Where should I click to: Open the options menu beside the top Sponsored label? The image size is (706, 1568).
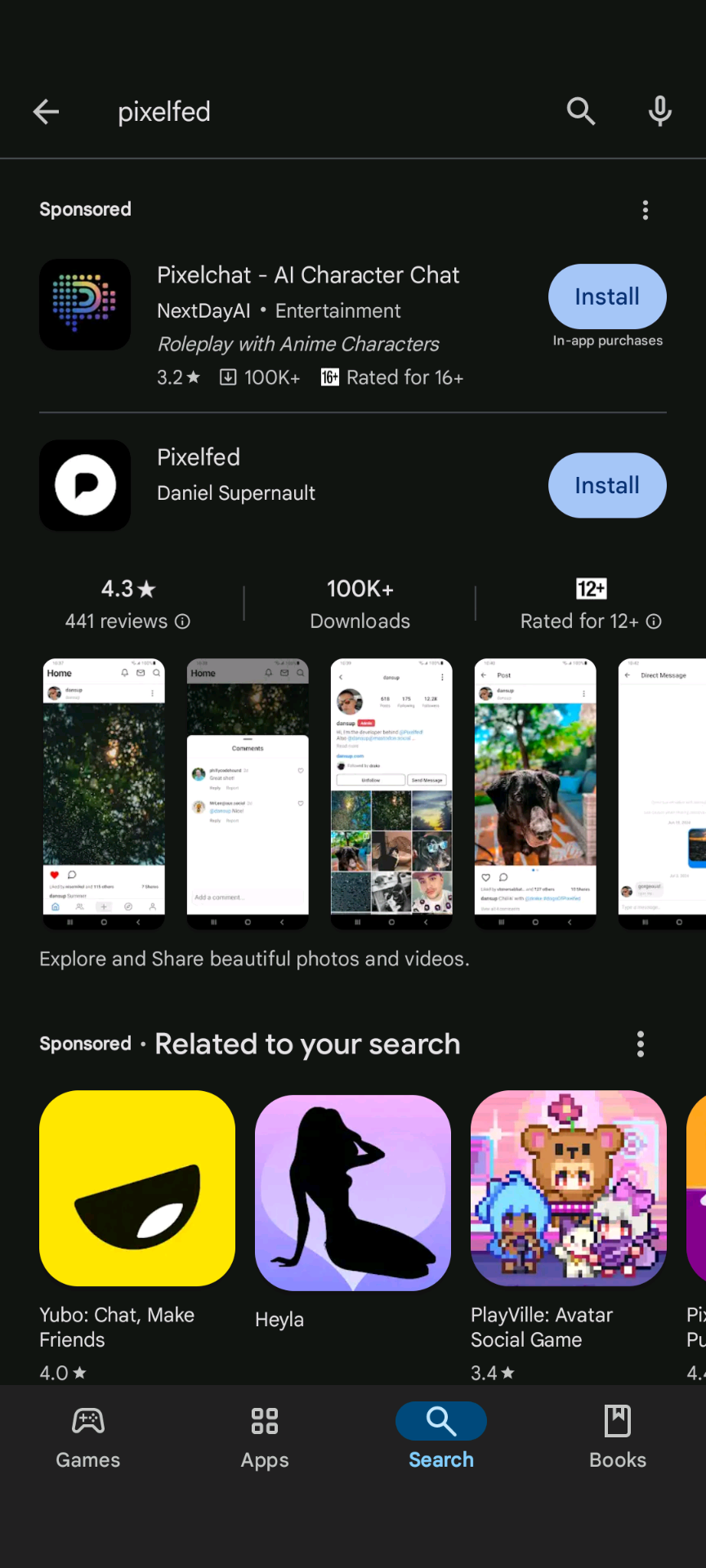tap(646, 210)
